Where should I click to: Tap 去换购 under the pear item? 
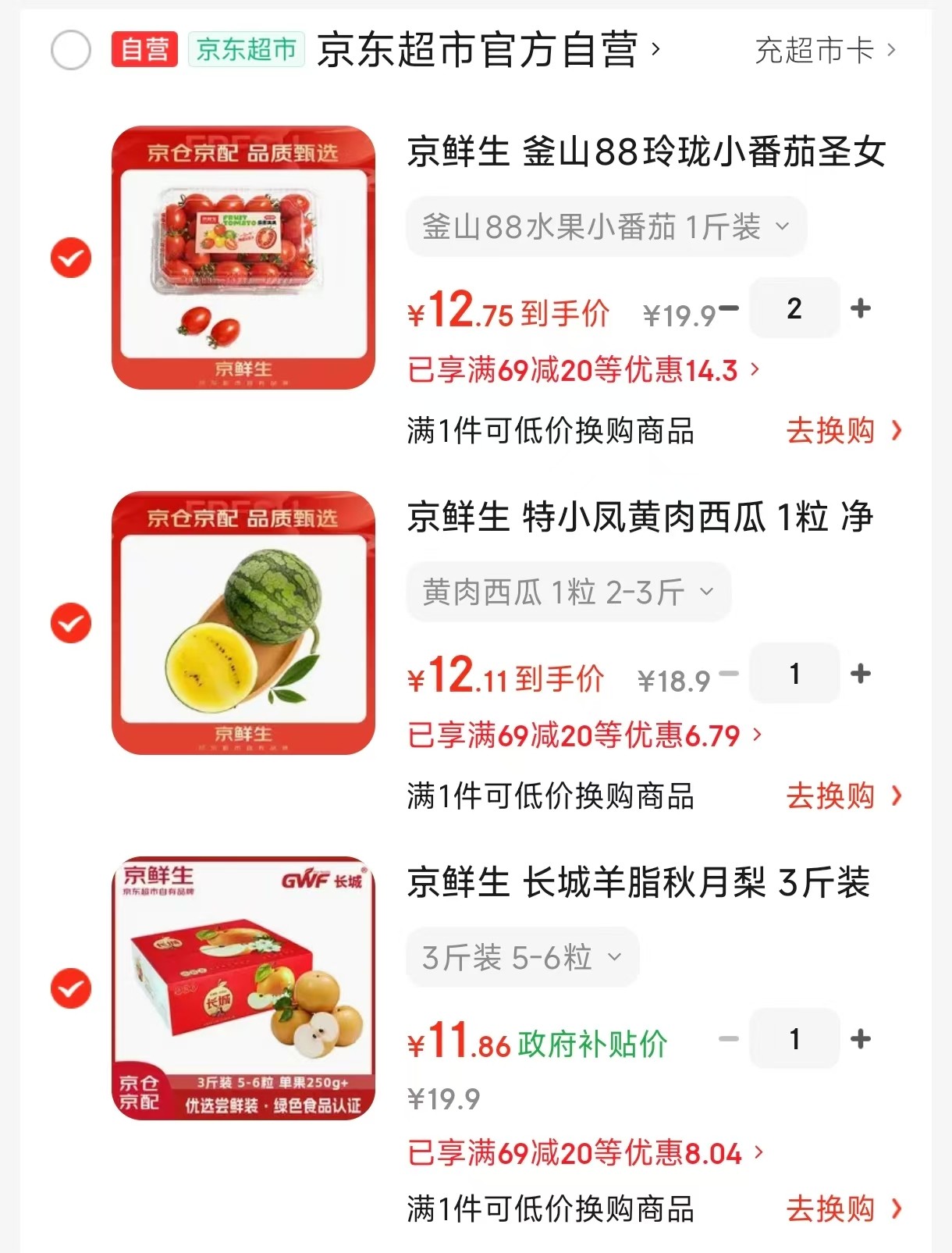tap(843, 1209)
